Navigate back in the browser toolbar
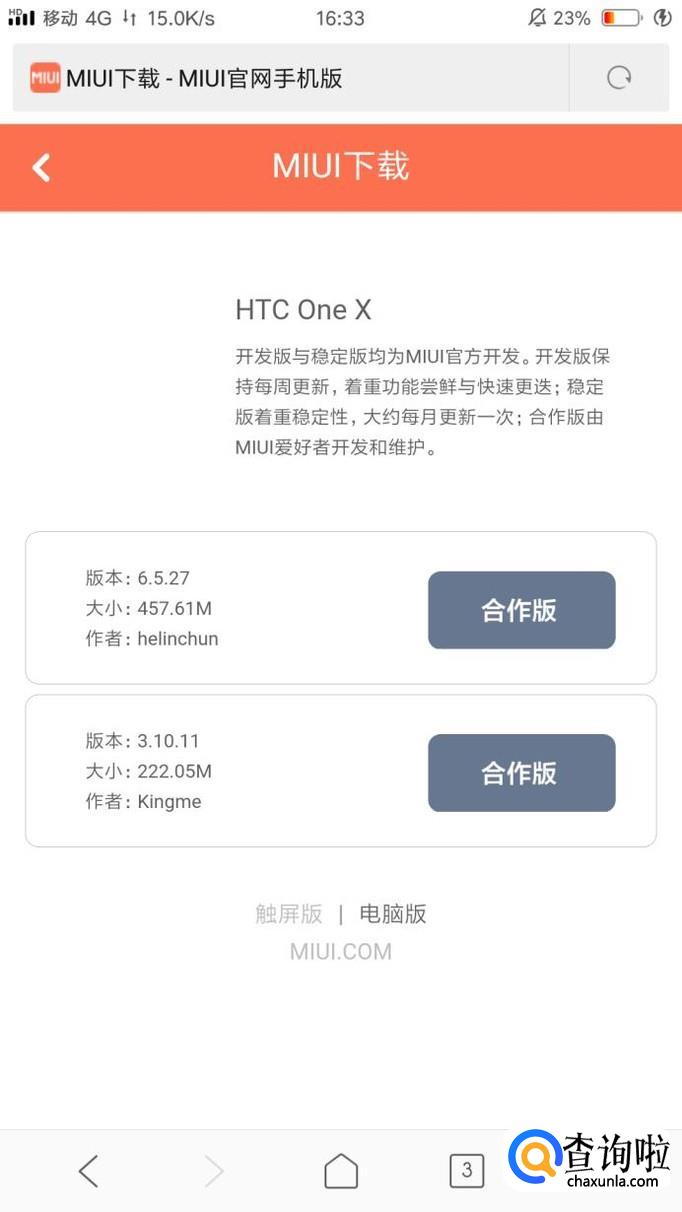Viewport: 682px width, 1212px height. tap(89, 1170)
